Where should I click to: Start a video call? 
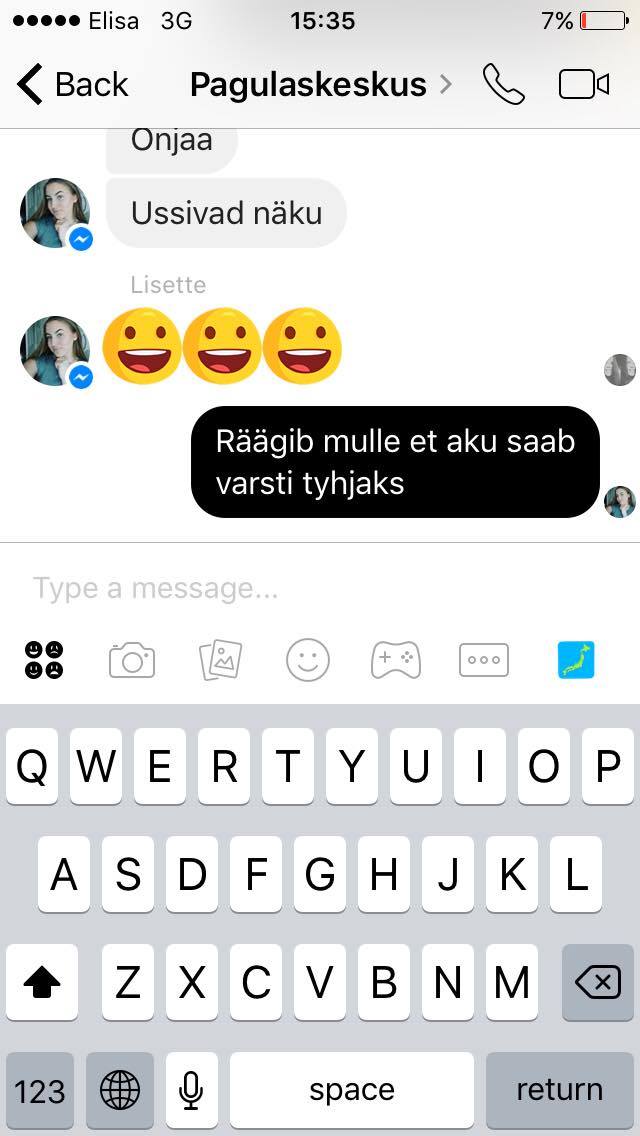583,85
